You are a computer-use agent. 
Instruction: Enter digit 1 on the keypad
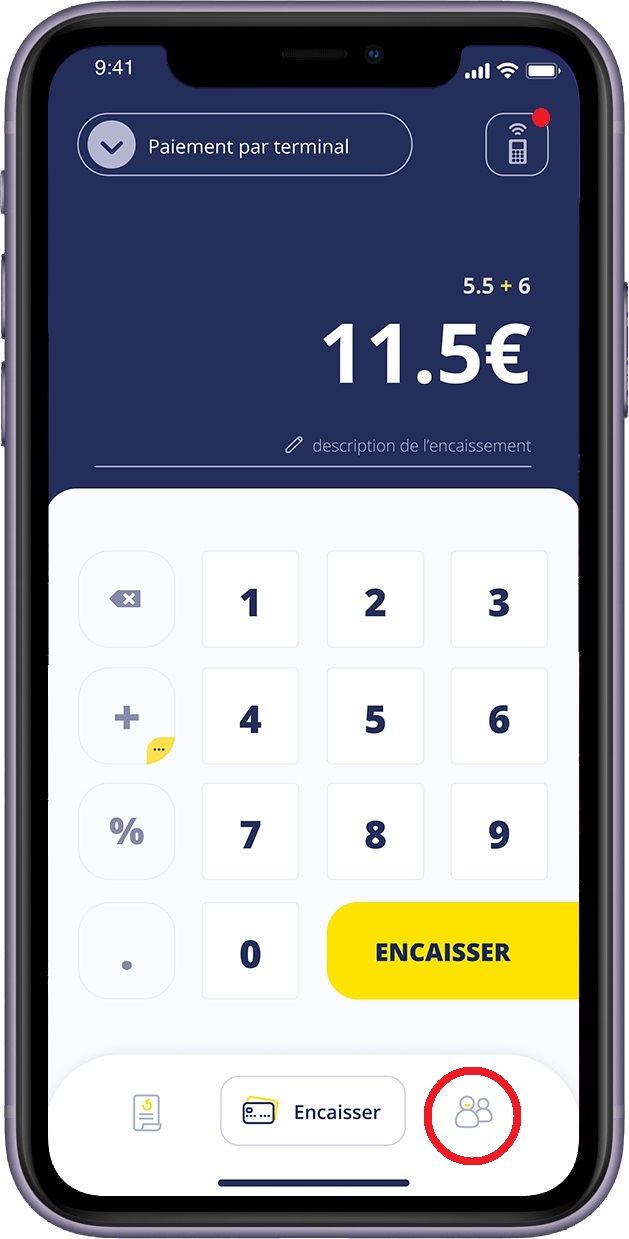(x=250, y=600)
